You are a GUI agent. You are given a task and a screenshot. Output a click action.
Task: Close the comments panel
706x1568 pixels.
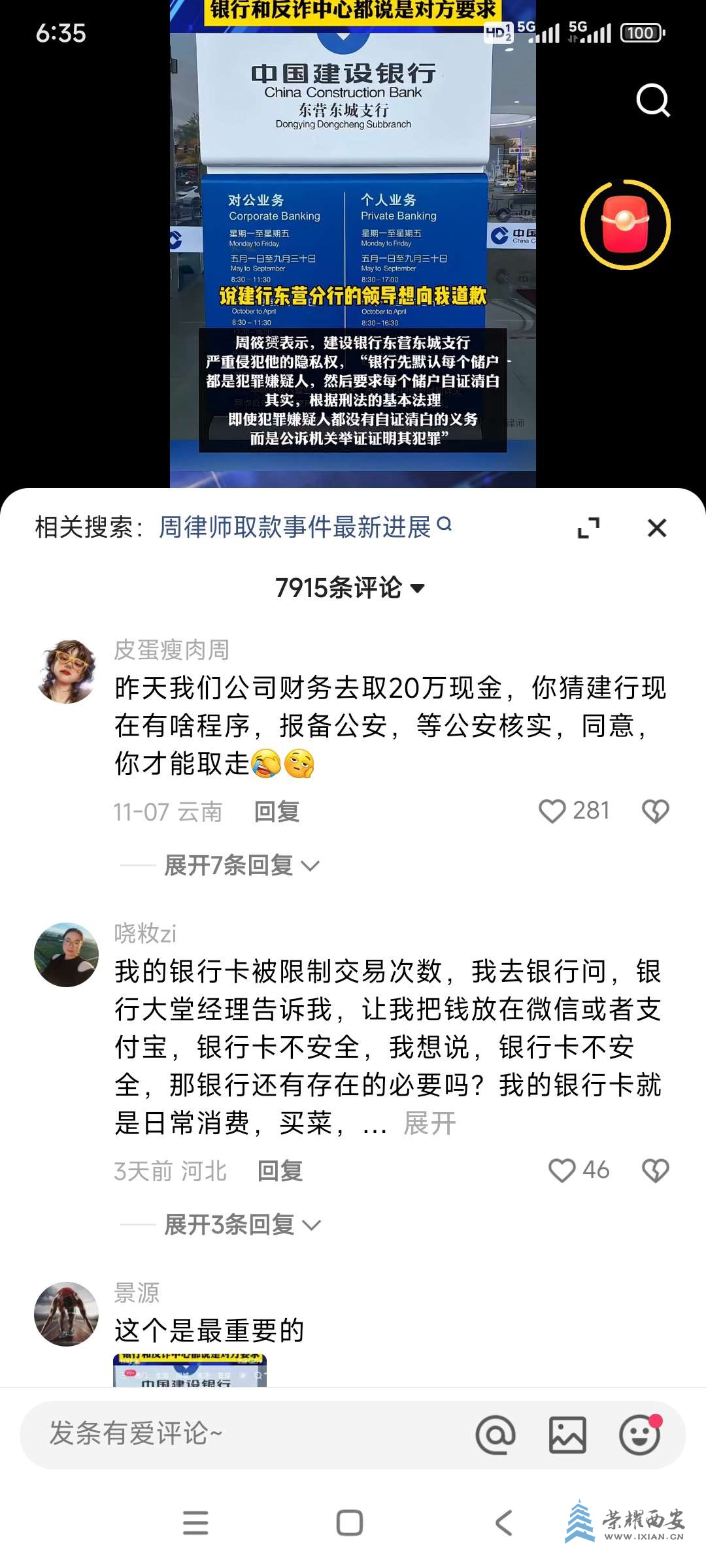point(656,527)
